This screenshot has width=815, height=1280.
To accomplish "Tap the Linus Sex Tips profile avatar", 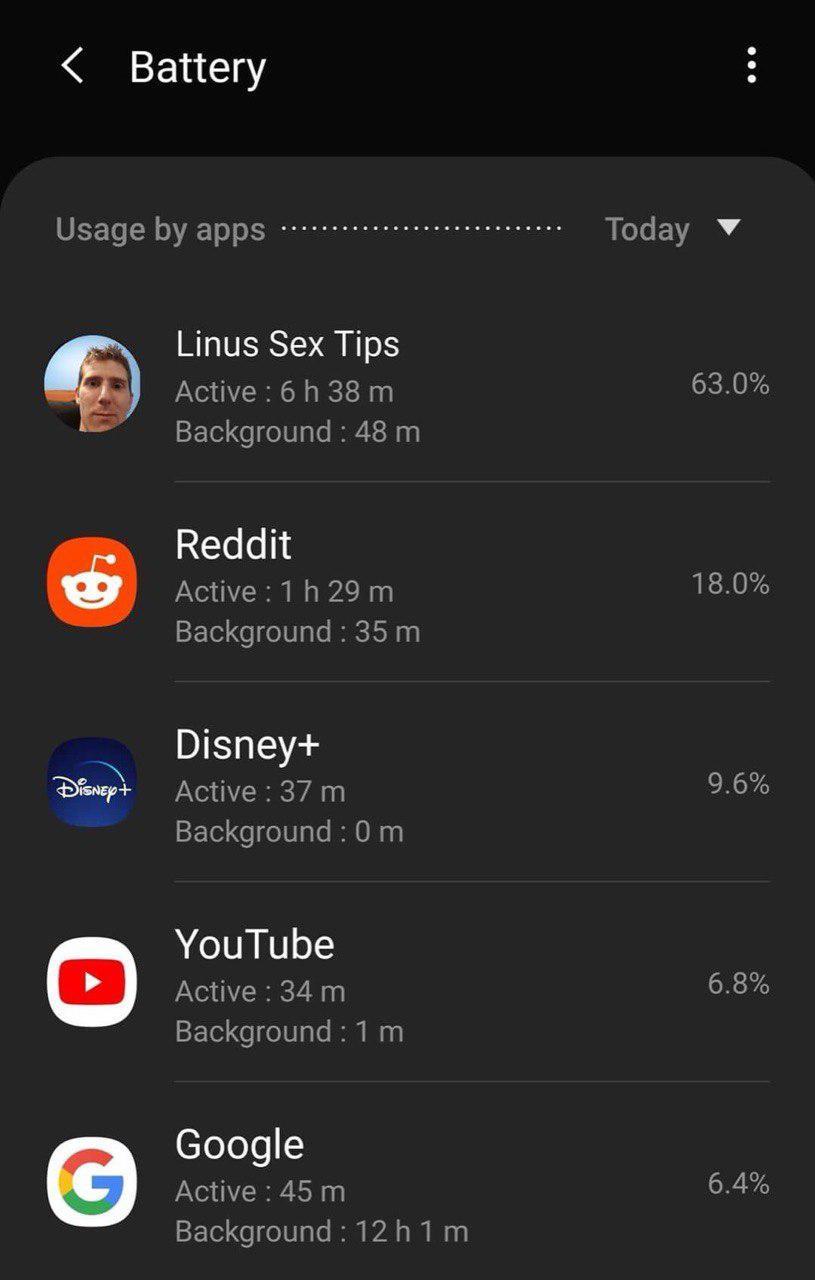I will [x=91, y=383].
